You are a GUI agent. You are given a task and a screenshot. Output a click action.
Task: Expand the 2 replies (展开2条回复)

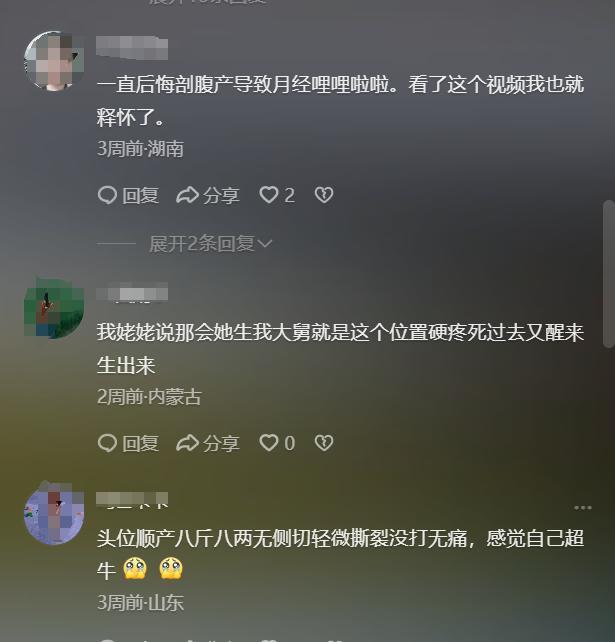click(x=210, y=243)
